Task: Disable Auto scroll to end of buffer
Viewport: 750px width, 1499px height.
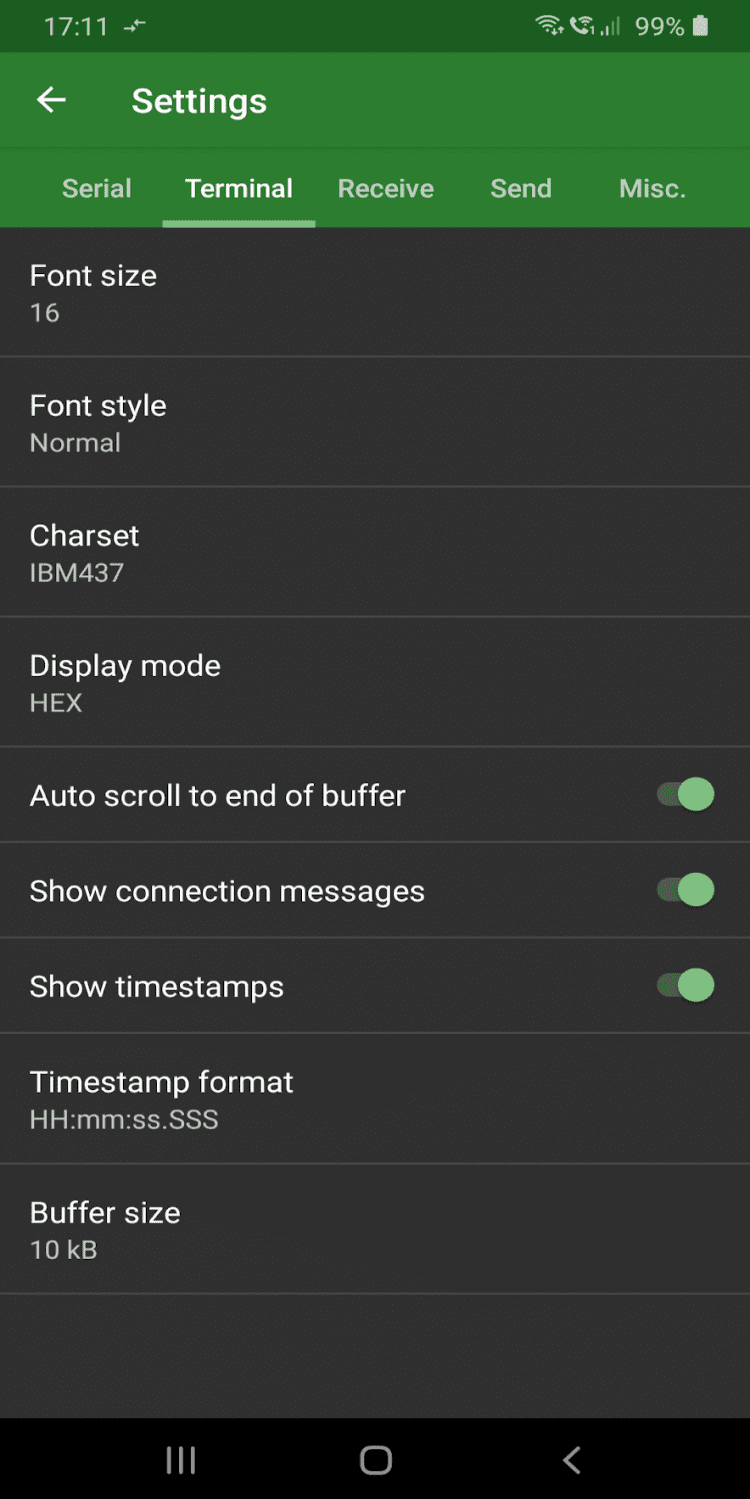Action: (686, 795)
